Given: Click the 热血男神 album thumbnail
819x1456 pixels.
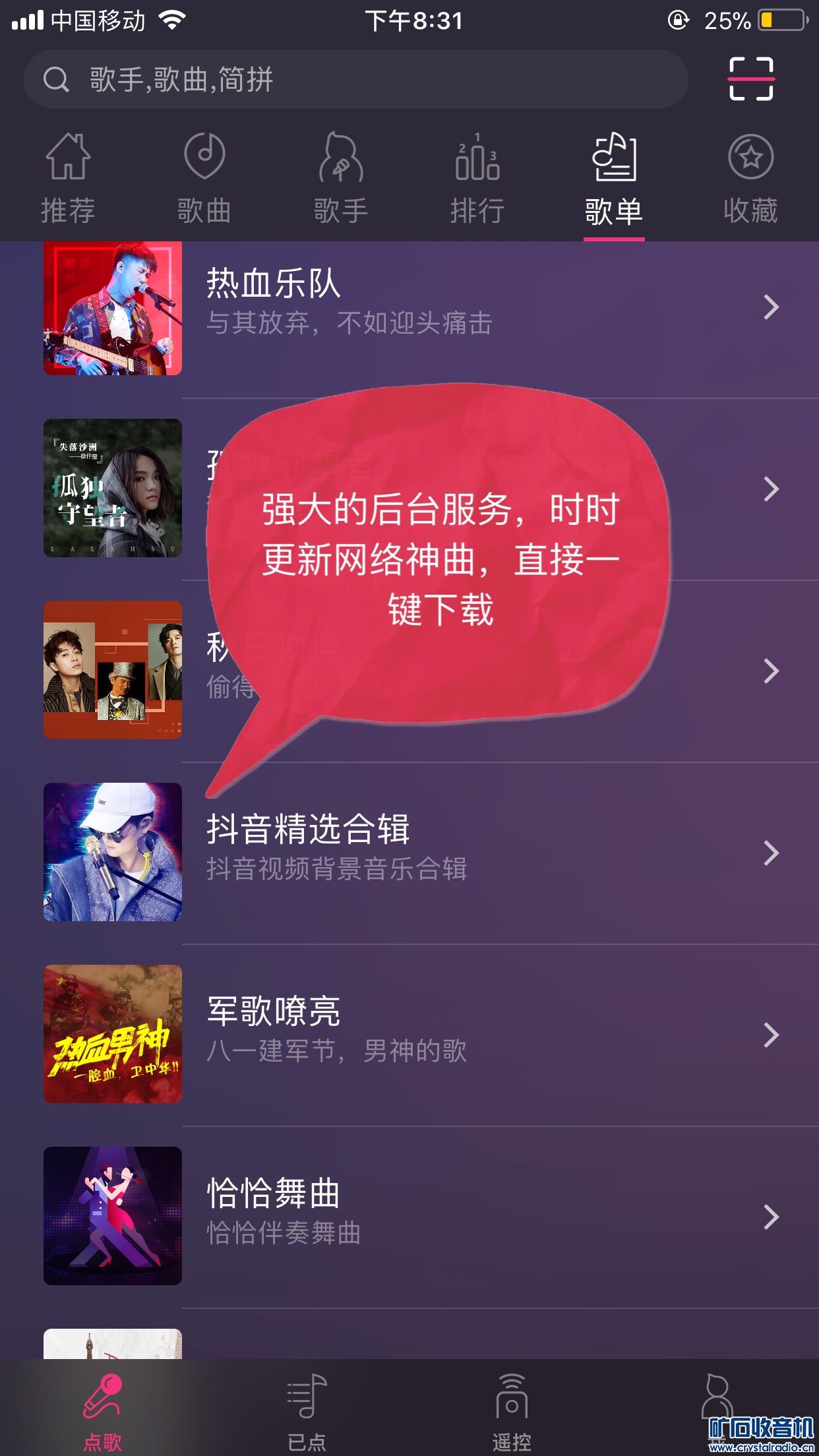Looking at the screenshot, I should (112, 1035).
